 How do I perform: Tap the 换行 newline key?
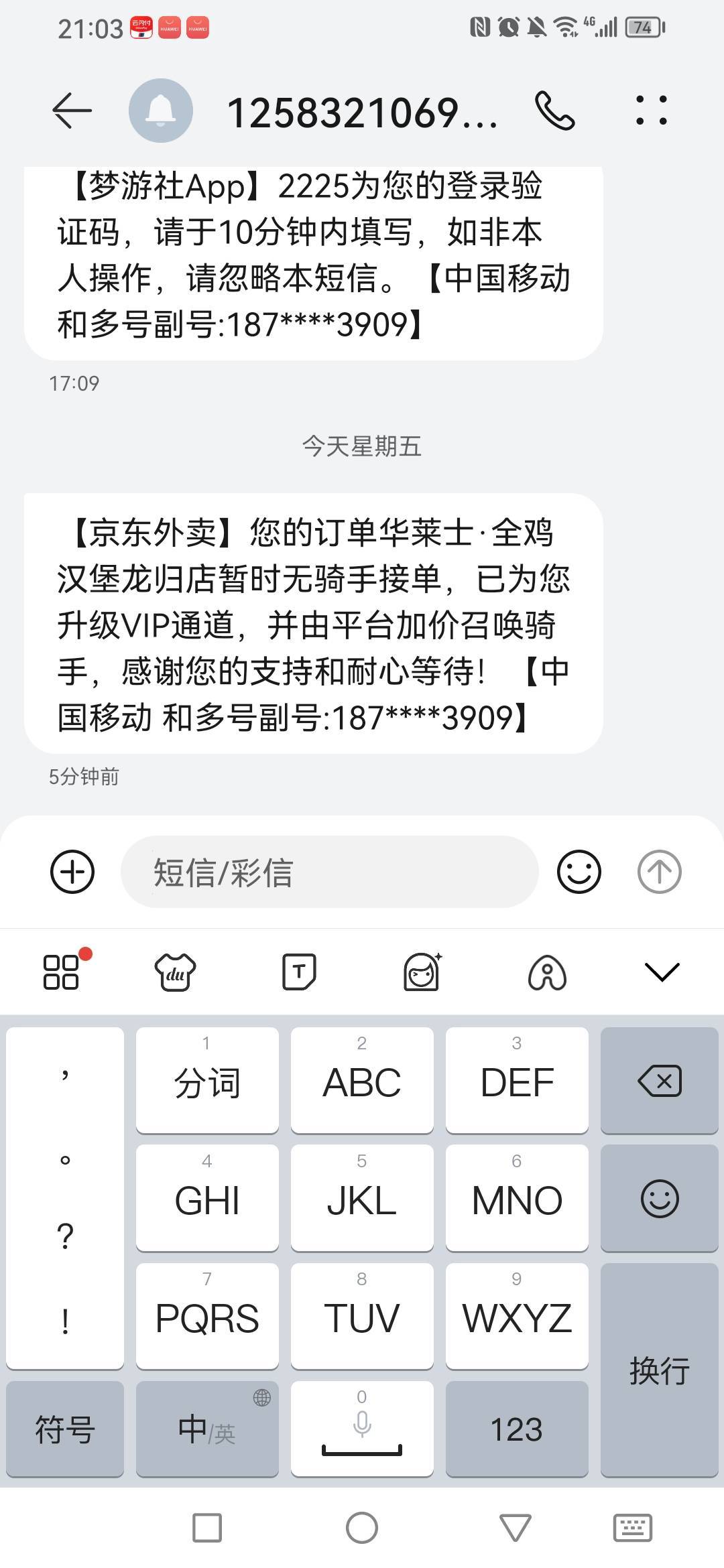(x=660, y=1370)
